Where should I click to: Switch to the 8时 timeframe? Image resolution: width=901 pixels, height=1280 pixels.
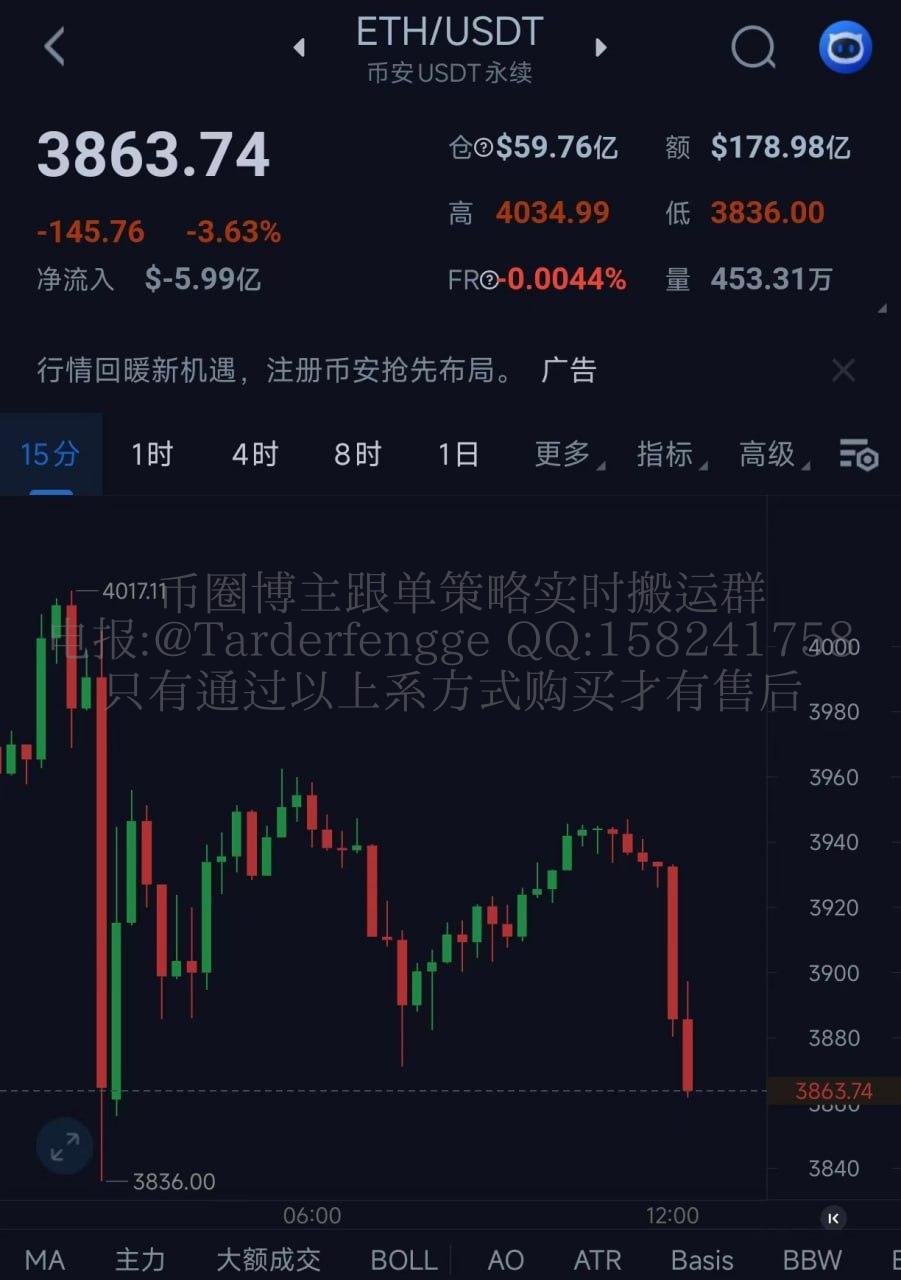pyautogui.click(x=357, y=454)
